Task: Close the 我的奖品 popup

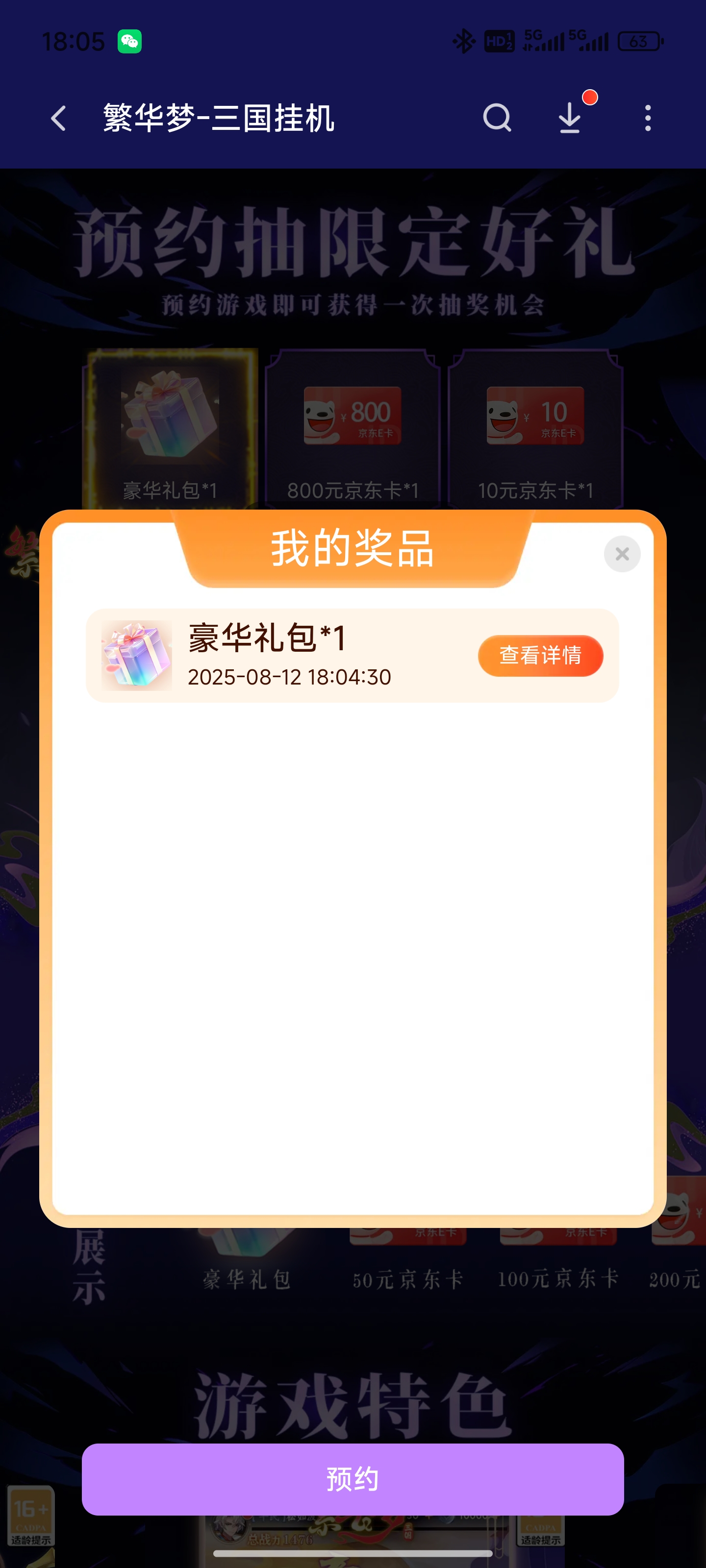Action: tap(622, 554)
